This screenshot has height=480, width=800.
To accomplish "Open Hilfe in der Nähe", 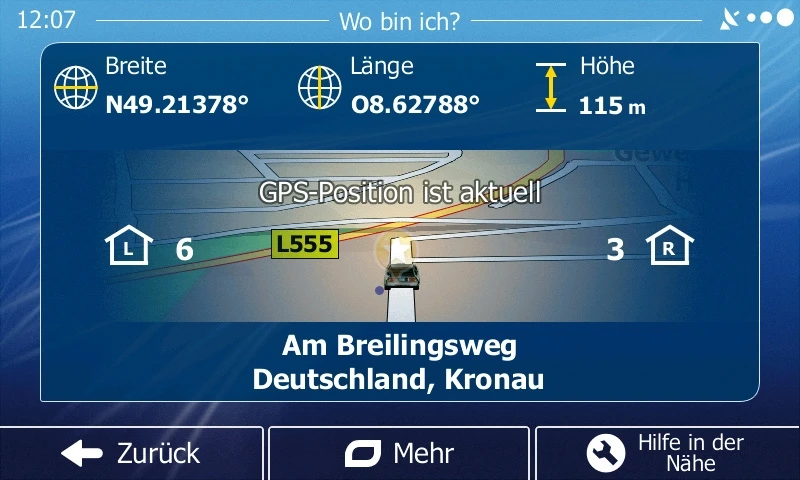I will 667,453.
